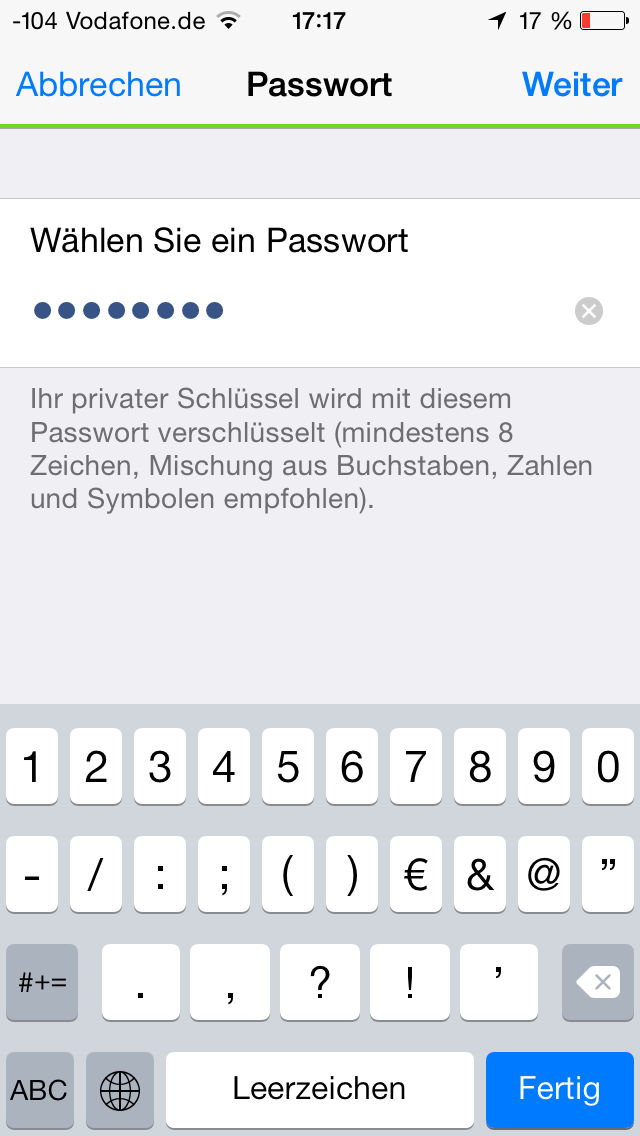The image size is (640, 1136).
Task: Type the € symbol key
Action: coord(415,874)
